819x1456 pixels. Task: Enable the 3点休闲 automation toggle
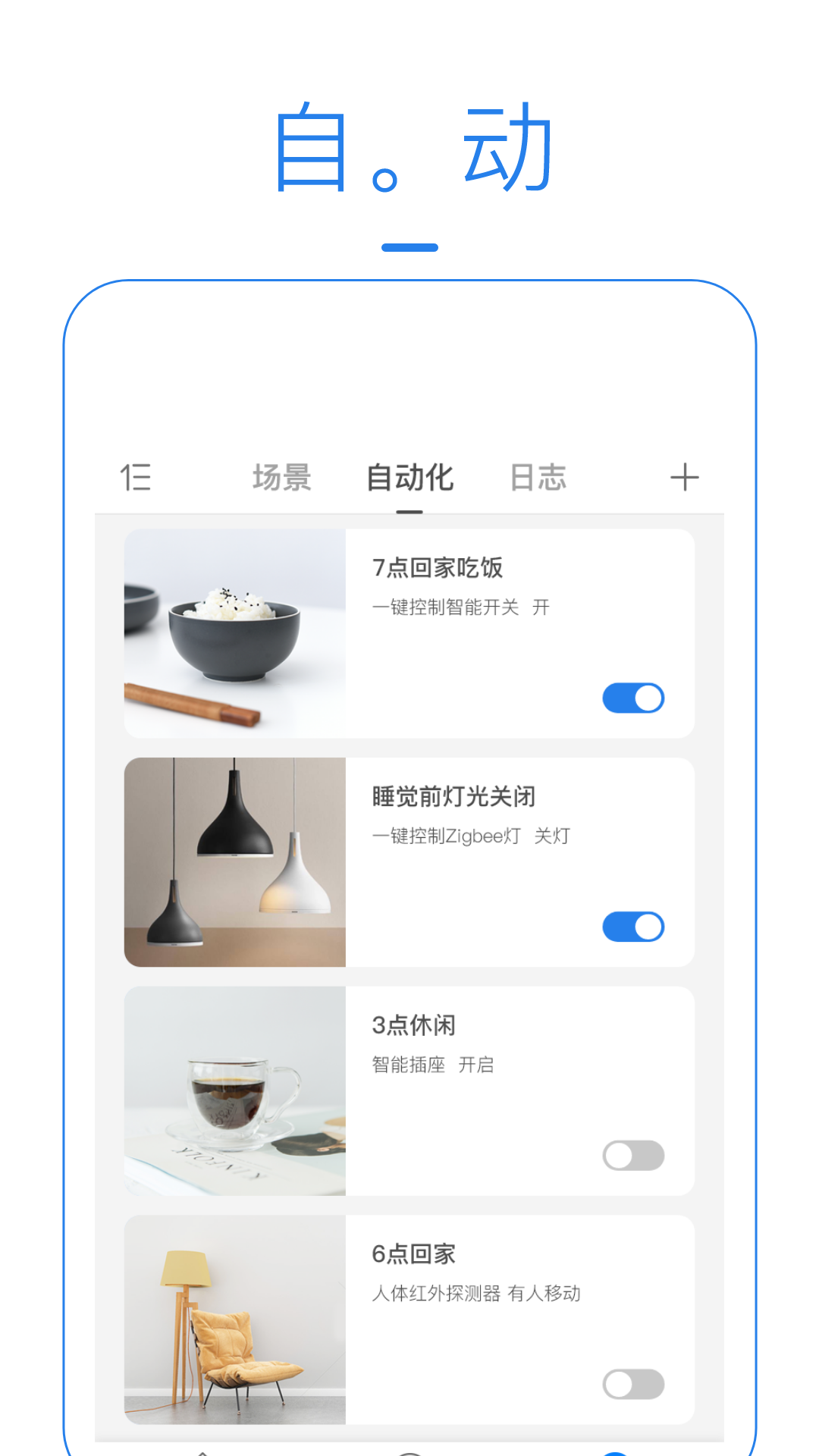[634, 1156]
